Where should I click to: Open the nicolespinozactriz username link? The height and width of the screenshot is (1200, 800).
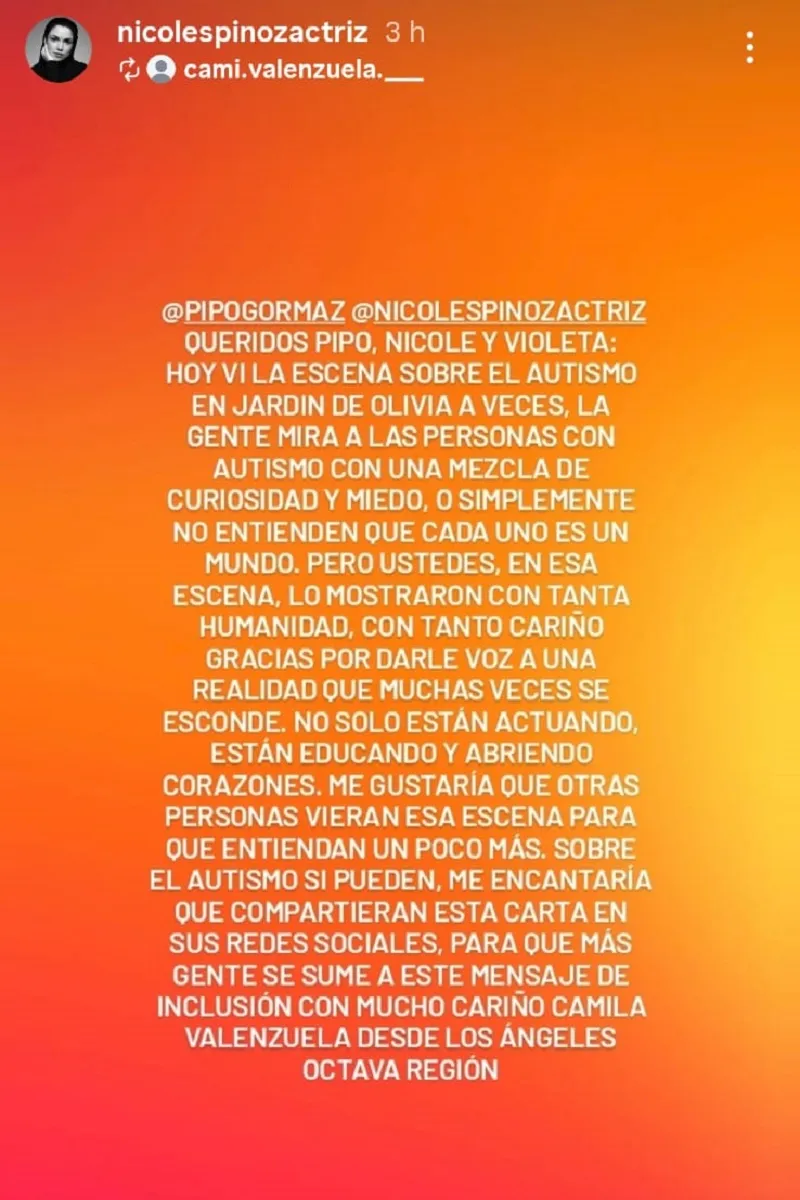[244, 32]
